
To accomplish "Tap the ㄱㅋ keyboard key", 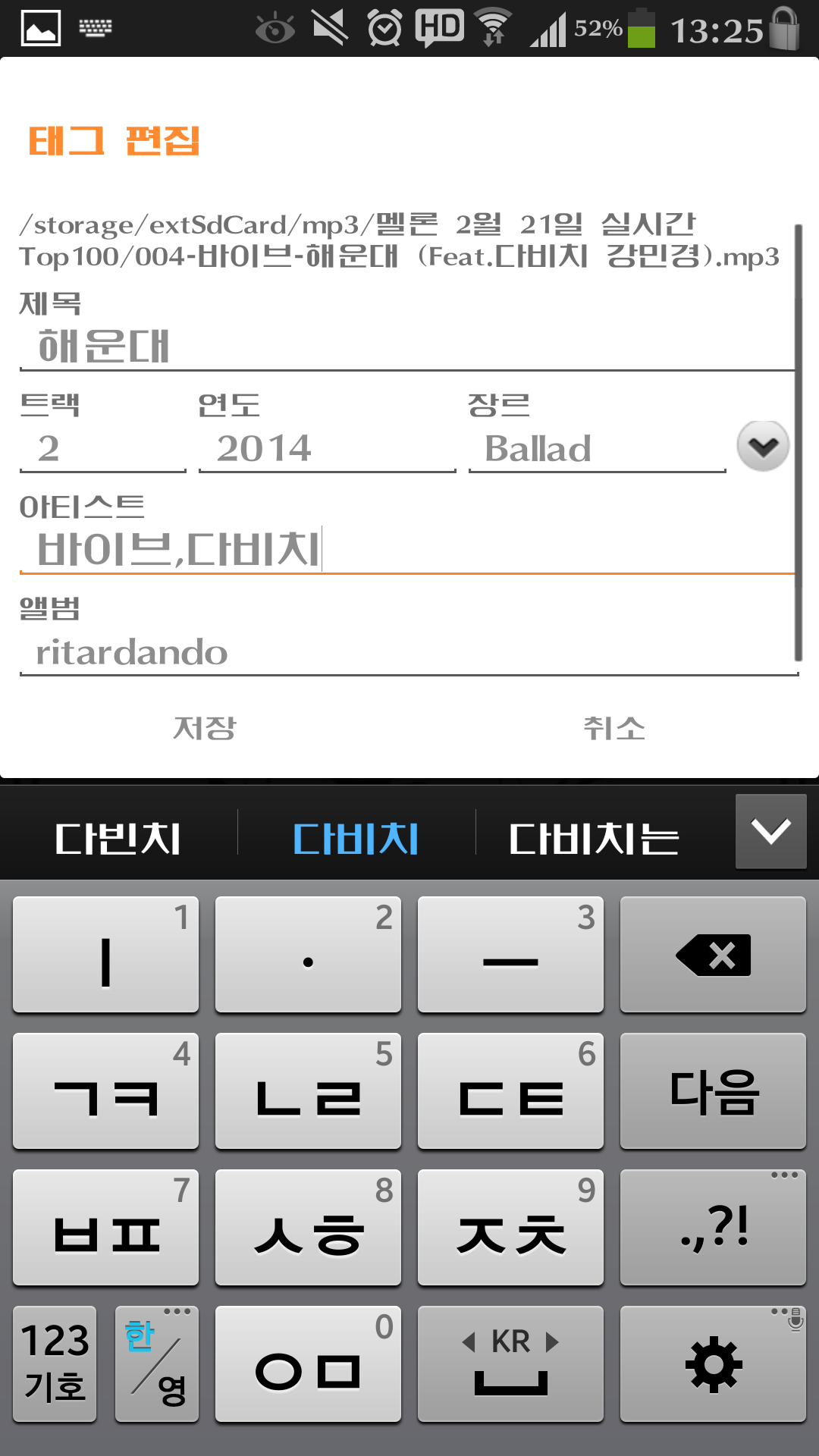I will coord(106,1091).
